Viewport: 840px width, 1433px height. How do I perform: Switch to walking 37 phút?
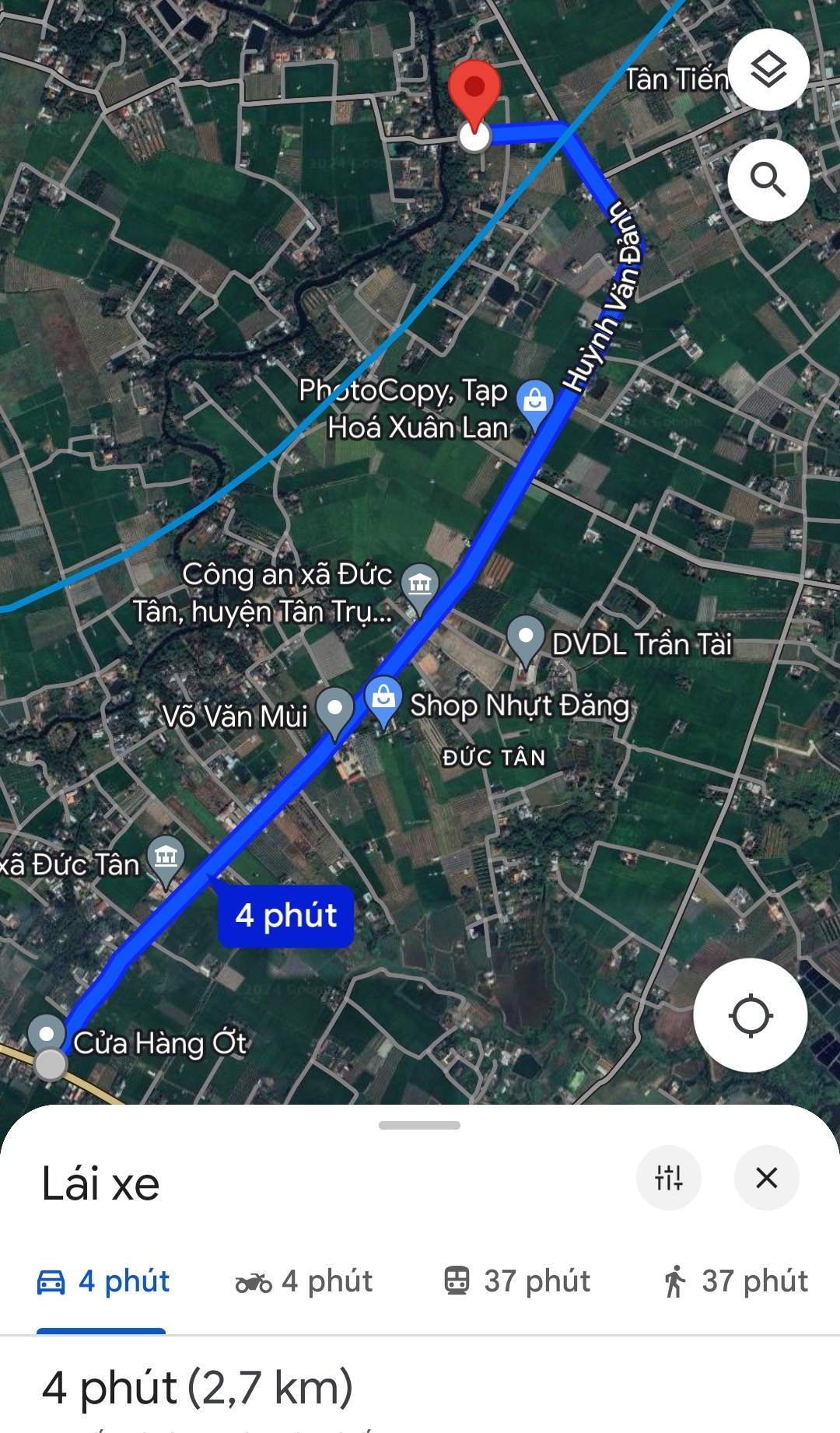coord(736,1281)
